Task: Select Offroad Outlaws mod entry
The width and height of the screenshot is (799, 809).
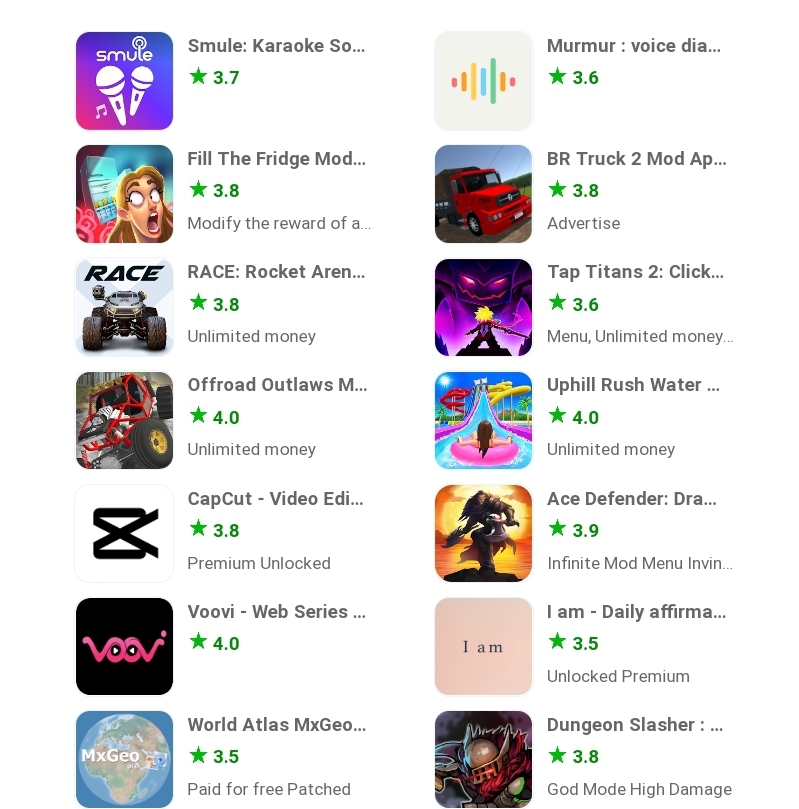Action: 277,385
